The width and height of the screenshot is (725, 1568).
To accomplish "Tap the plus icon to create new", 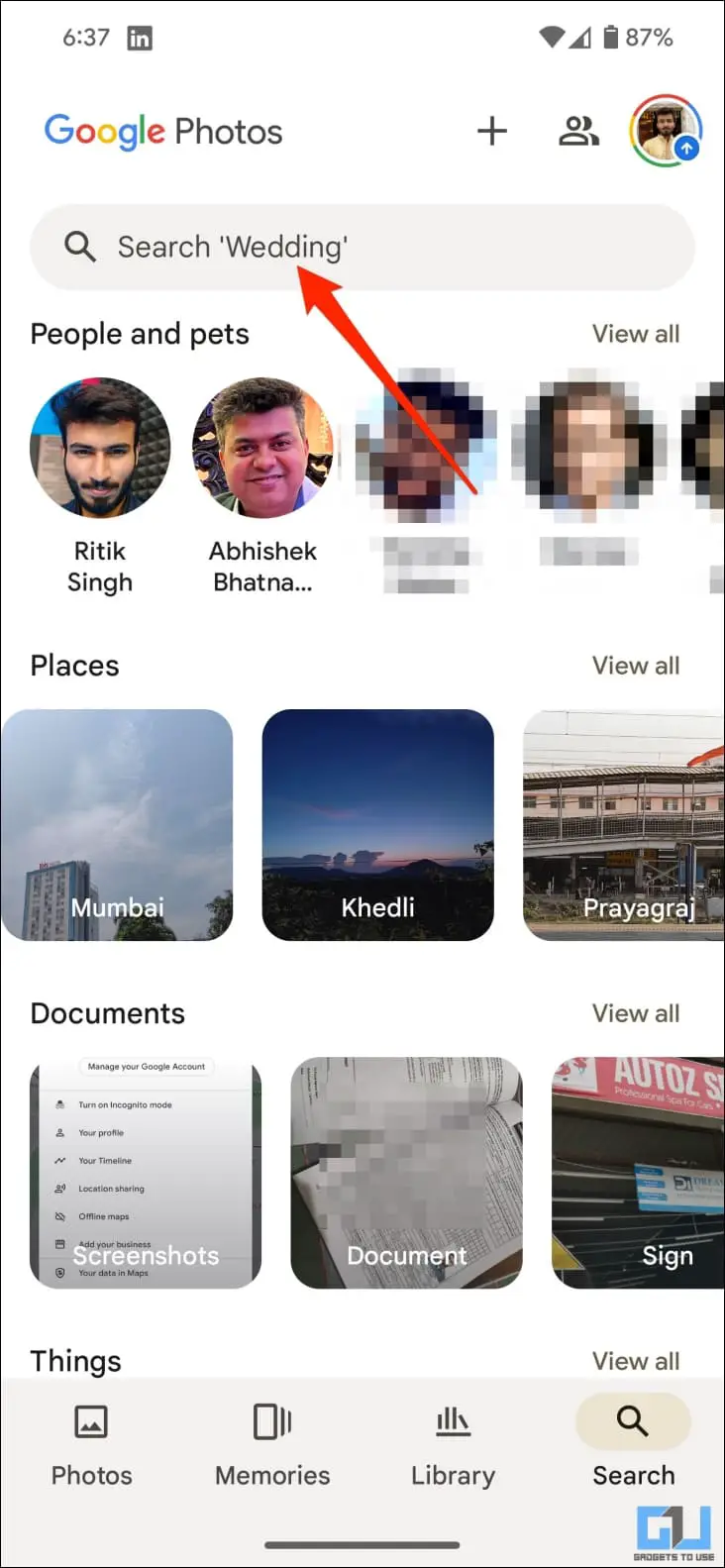I will click(x=491, y=132).
